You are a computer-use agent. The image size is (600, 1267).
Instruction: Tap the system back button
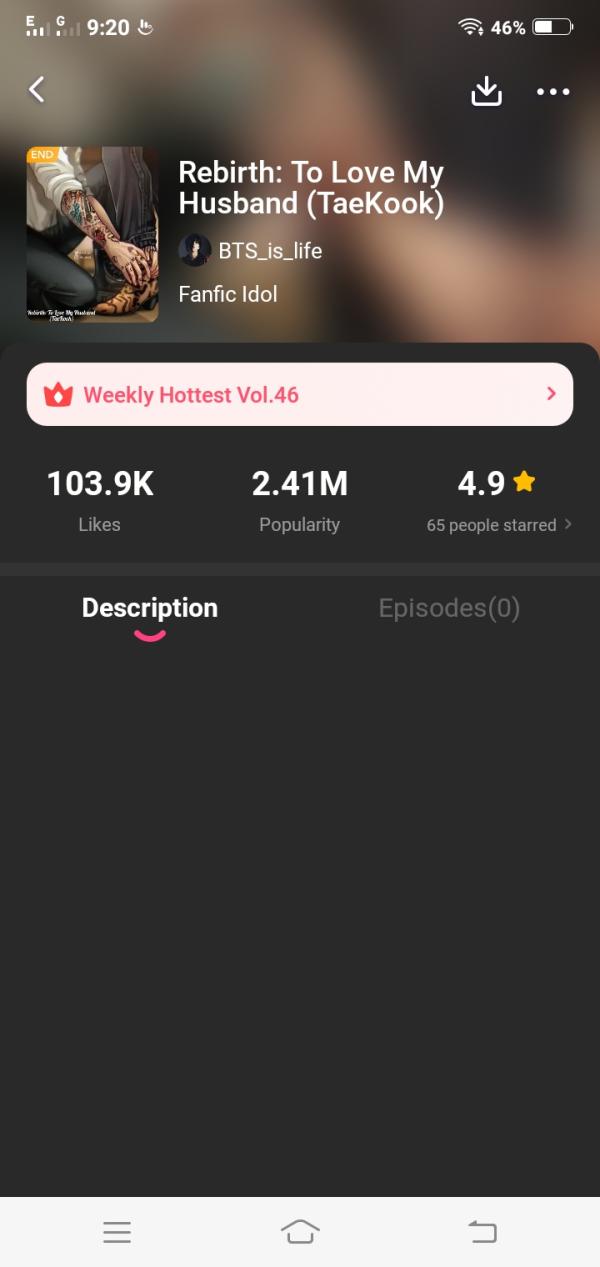click(482, 1232)
